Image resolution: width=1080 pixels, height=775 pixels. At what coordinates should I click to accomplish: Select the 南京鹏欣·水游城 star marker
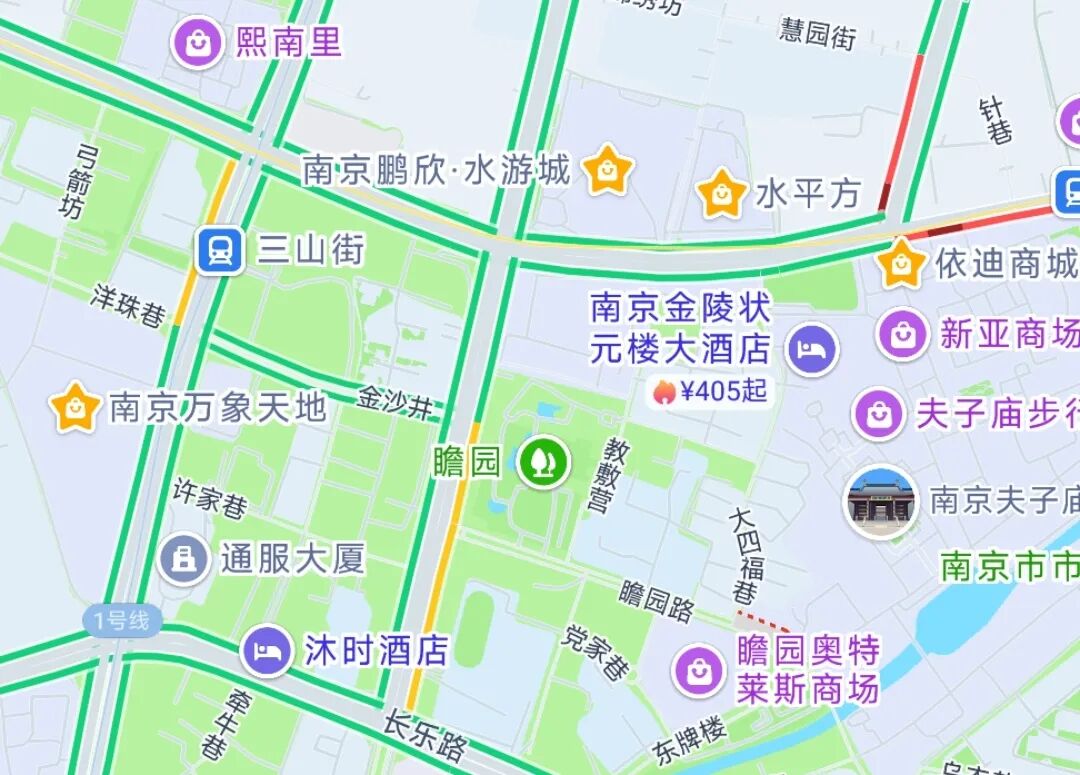(x=608, y=170)
